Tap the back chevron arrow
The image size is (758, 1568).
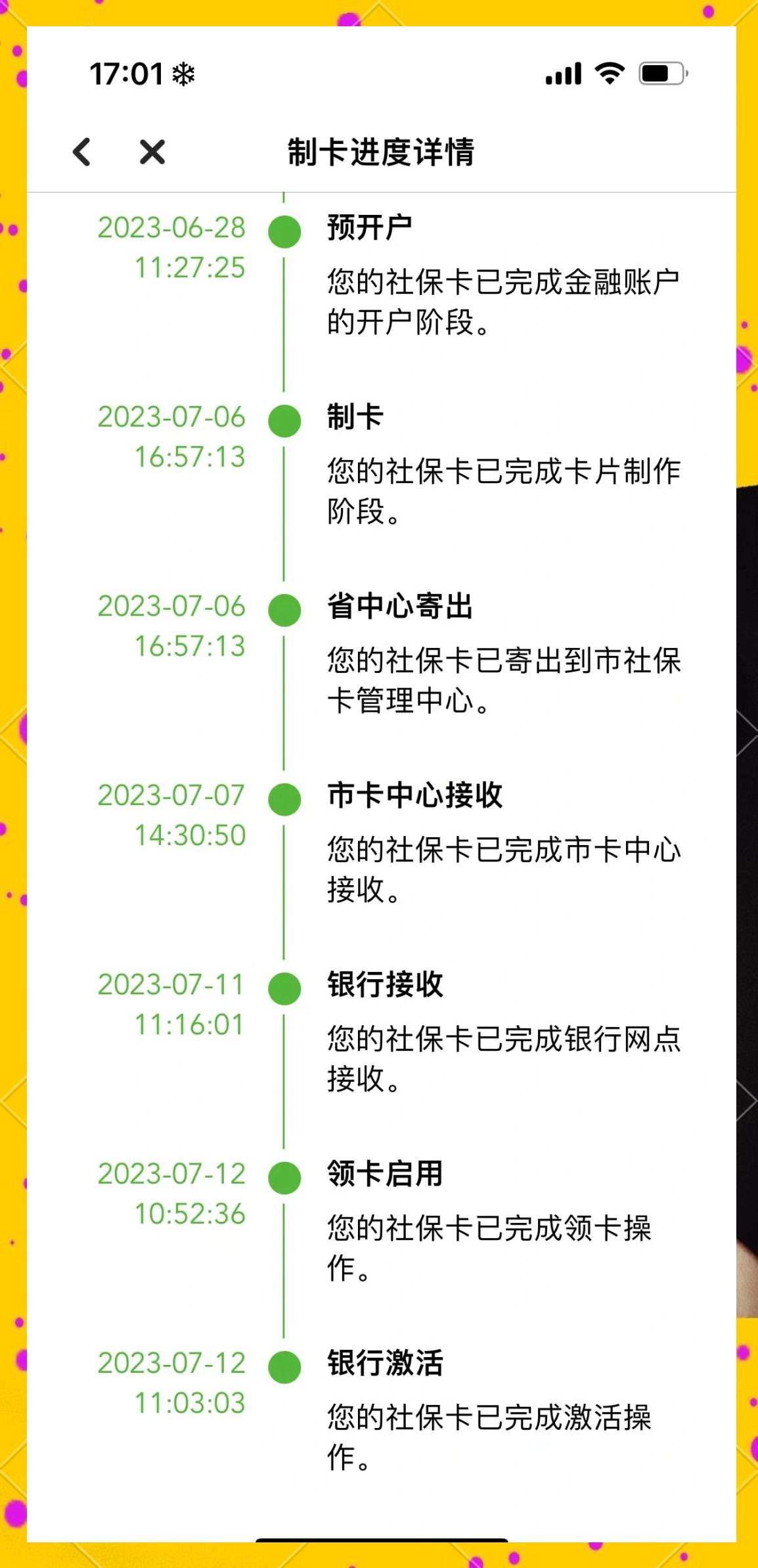coord(82,152)
